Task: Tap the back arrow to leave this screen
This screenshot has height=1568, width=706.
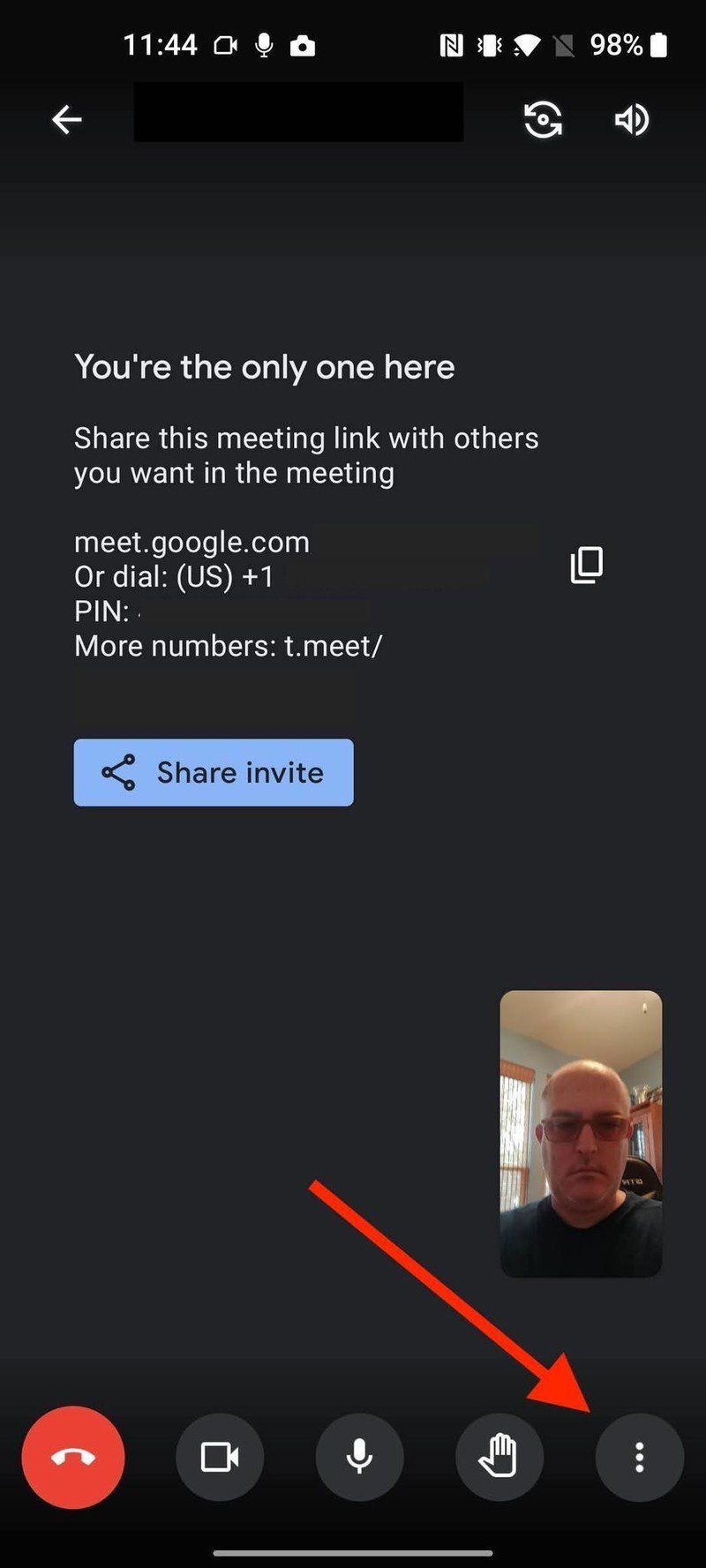Action: point(67,119)
